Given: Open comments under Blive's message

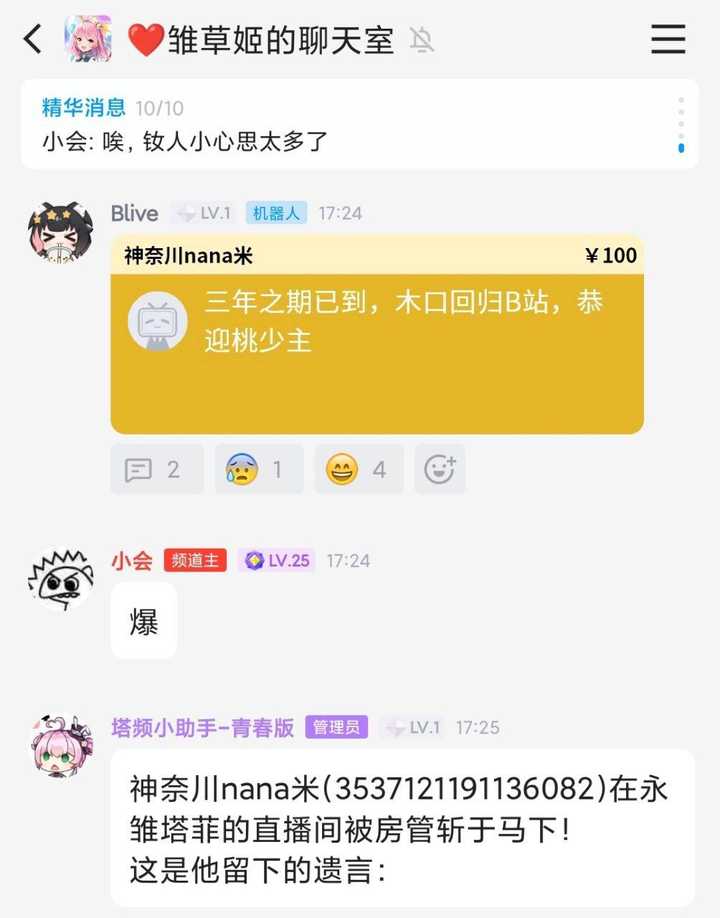Looking at the screenshot, I should (156, 469).
